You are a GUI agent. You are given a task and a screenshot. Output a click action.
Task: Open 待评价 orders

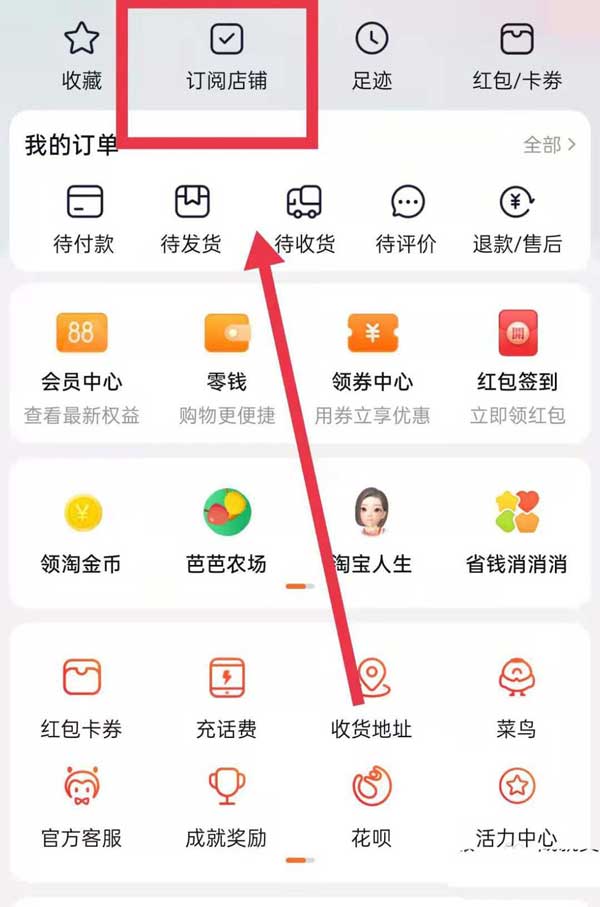(406, 220)
